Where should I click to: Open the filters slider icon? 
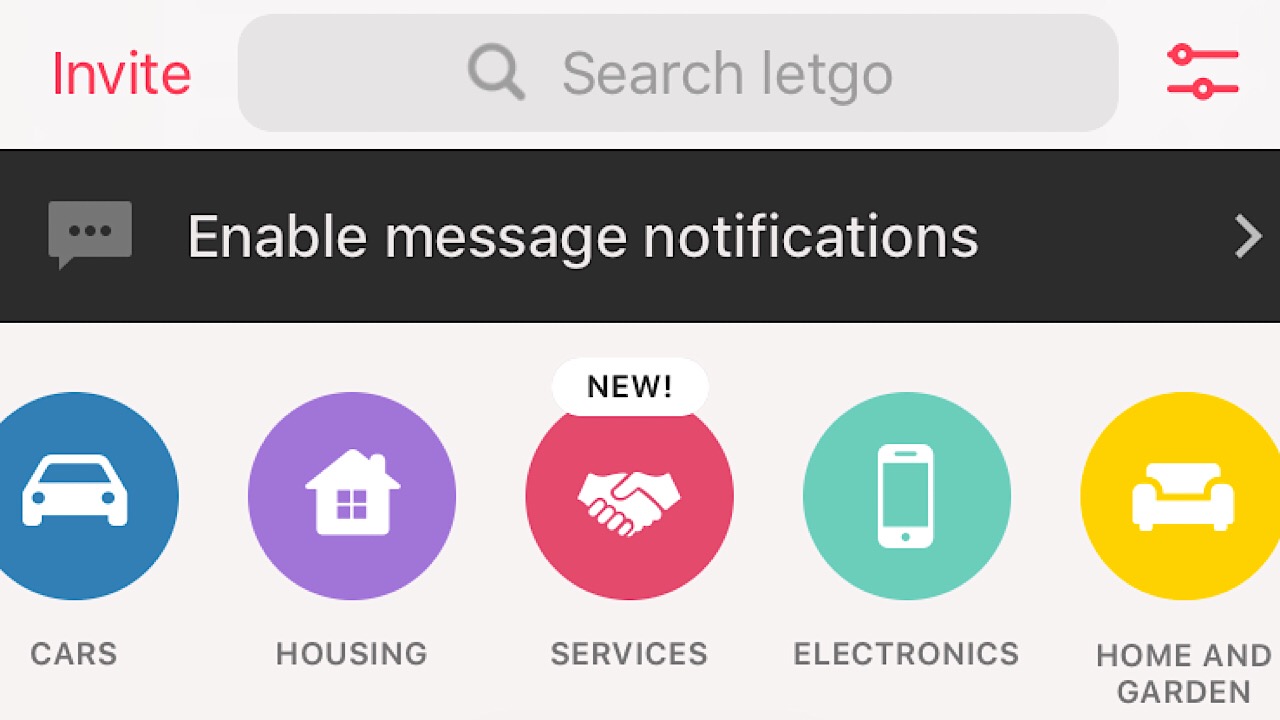click(x=1202, y=72)
